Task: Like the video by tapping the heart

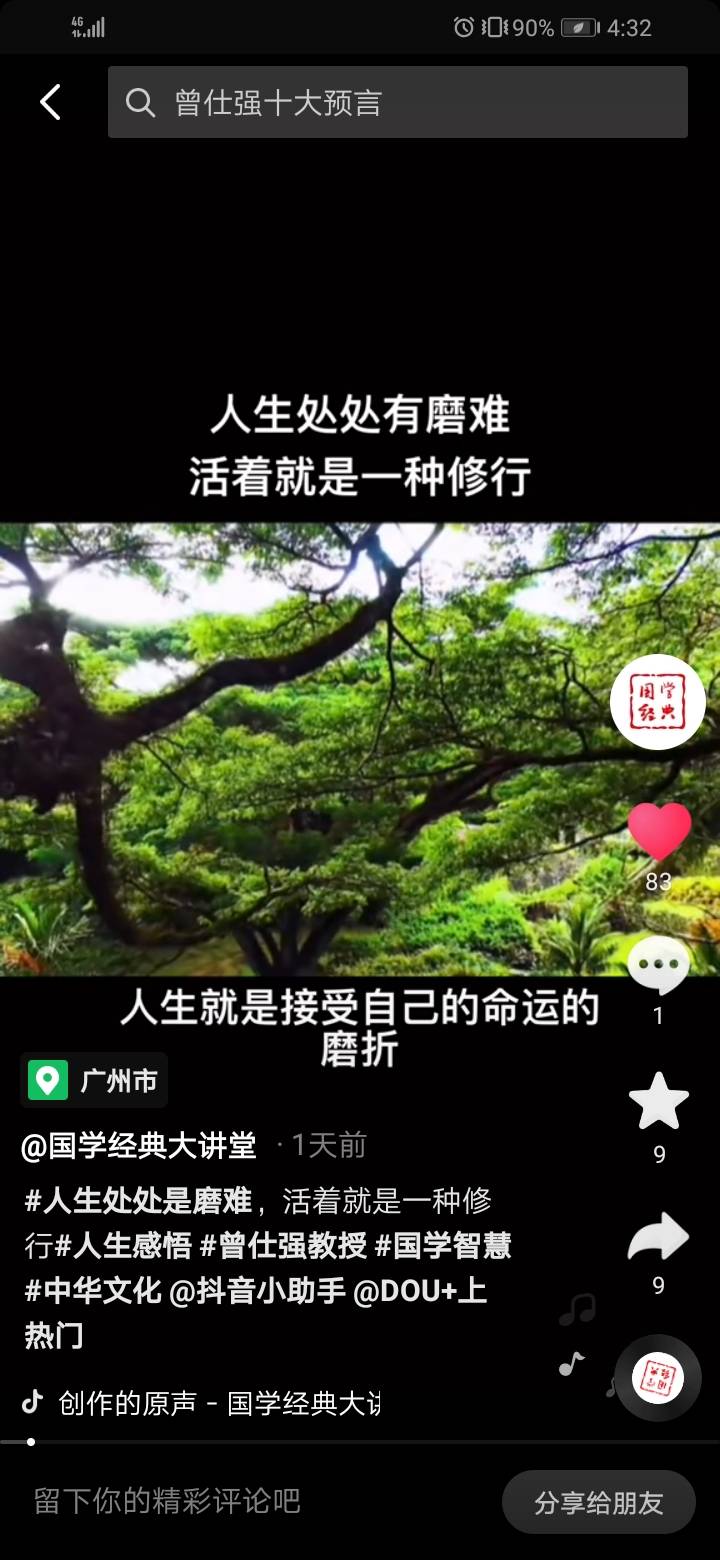Action: pyautogui.click(x=658, y=830)
